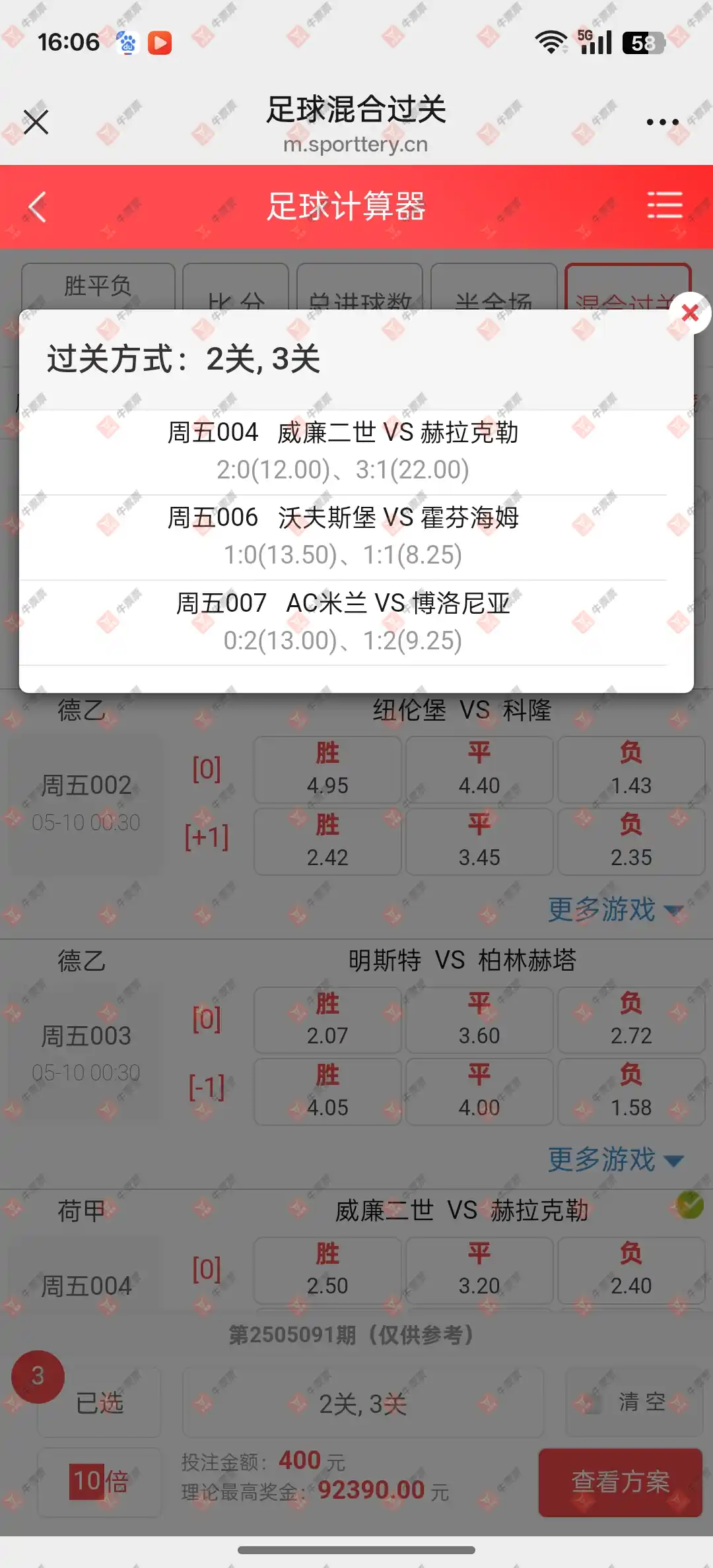Select 平 3.45 handicap for 纽伦堡 VS 科隆

pos(479,841)
